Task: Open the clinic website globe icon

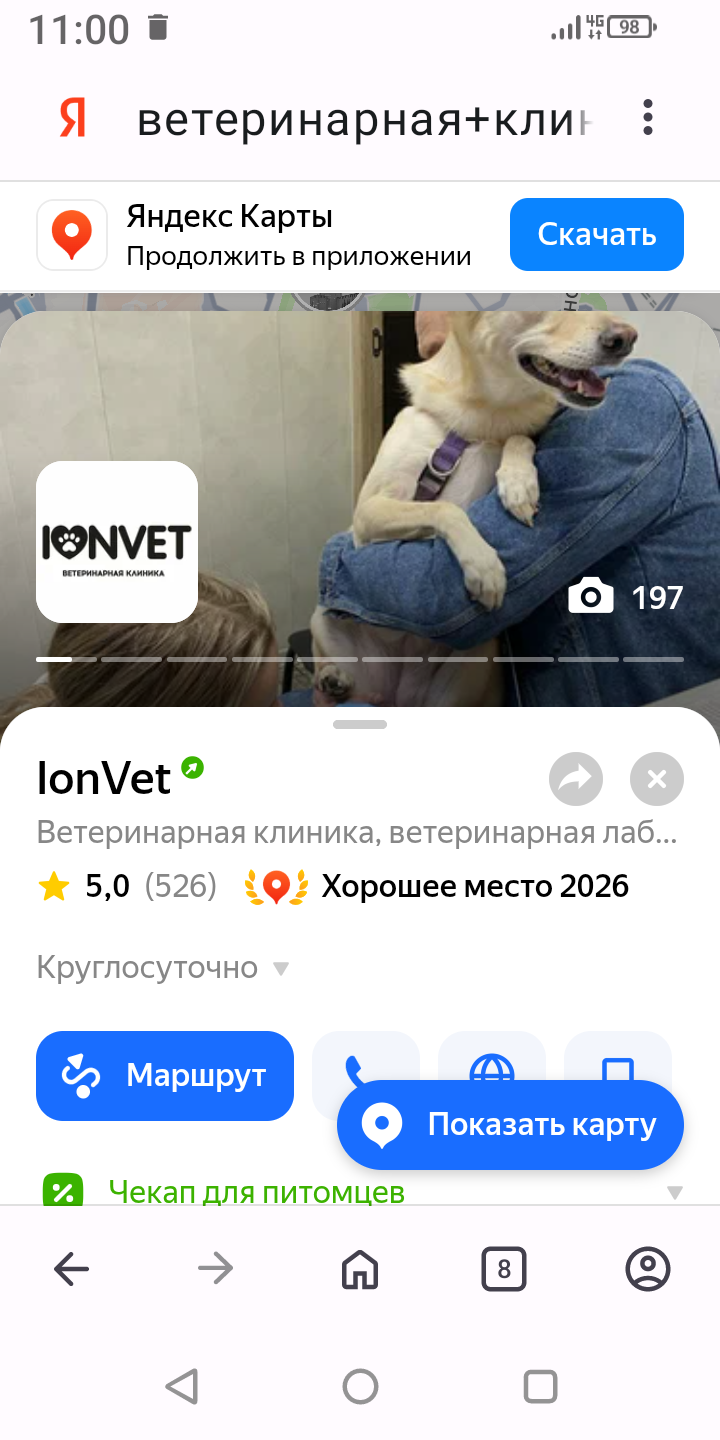Action: pos(492,1058)
